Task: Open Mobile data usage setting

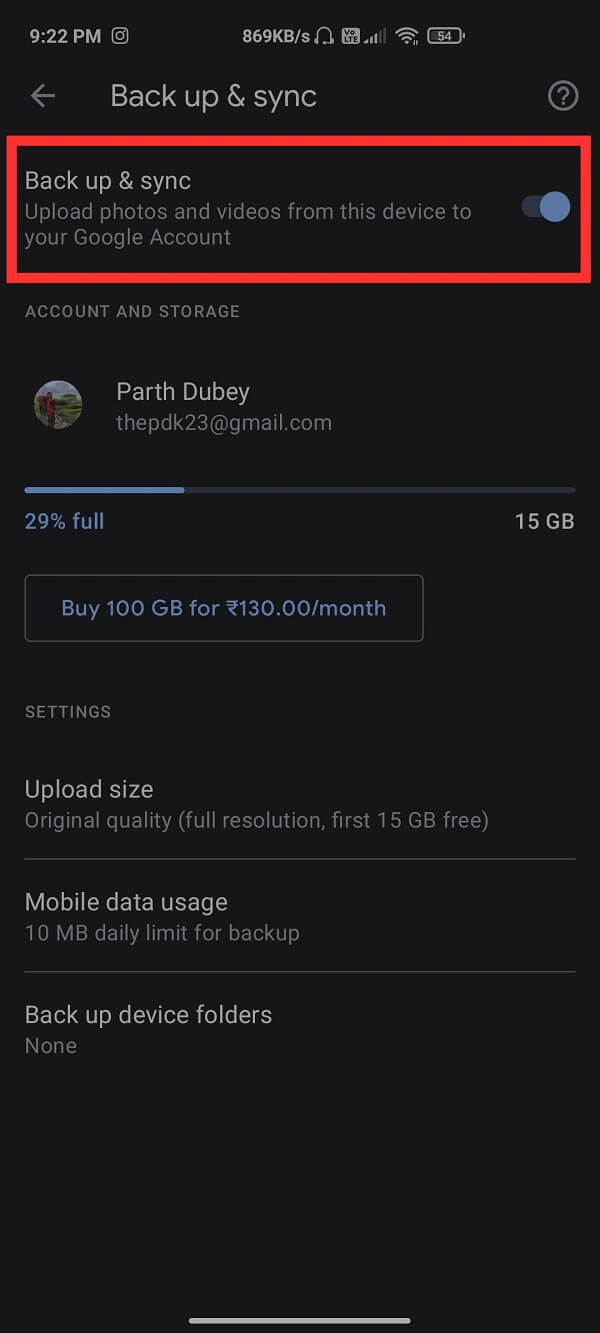Action: coord(300,916)
